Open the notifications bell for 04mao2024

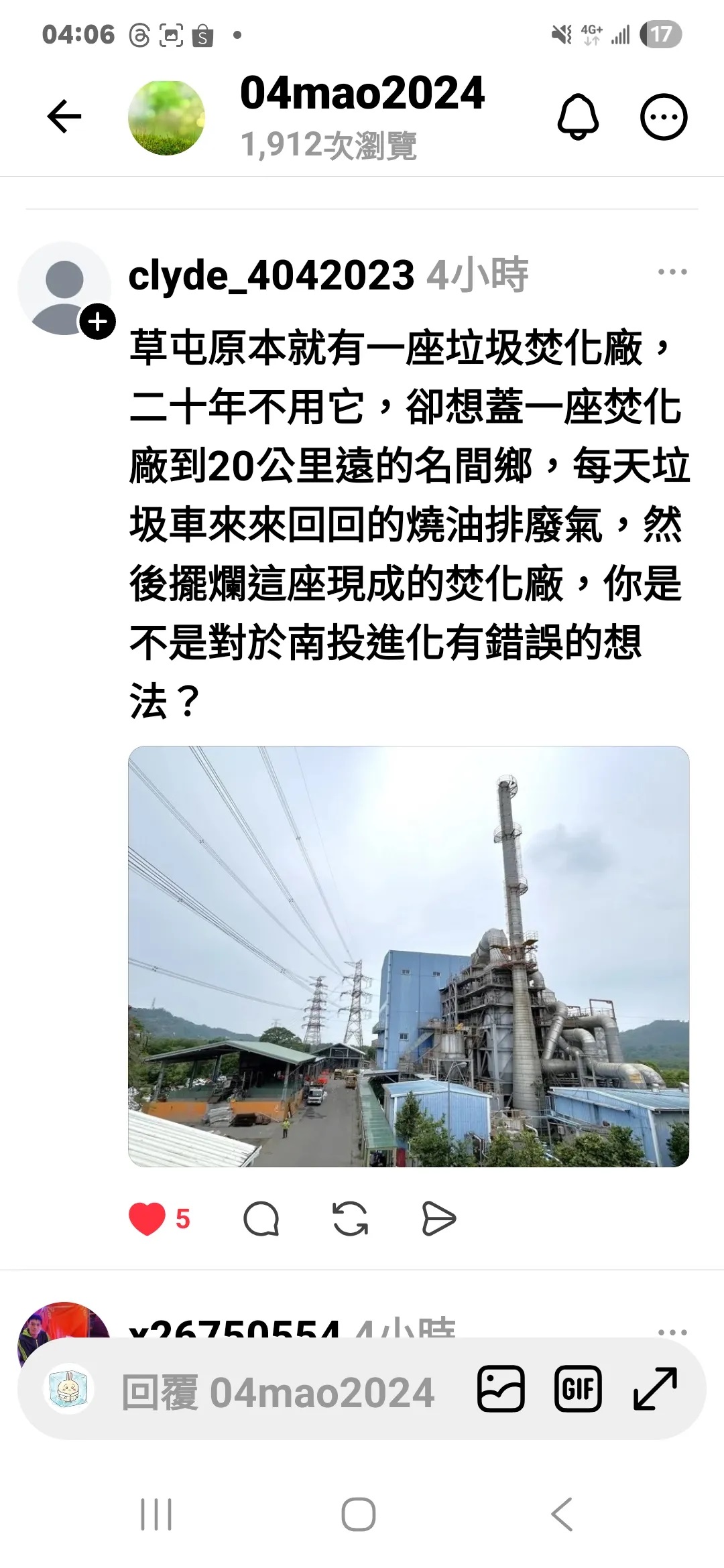(x=578, y=117)
